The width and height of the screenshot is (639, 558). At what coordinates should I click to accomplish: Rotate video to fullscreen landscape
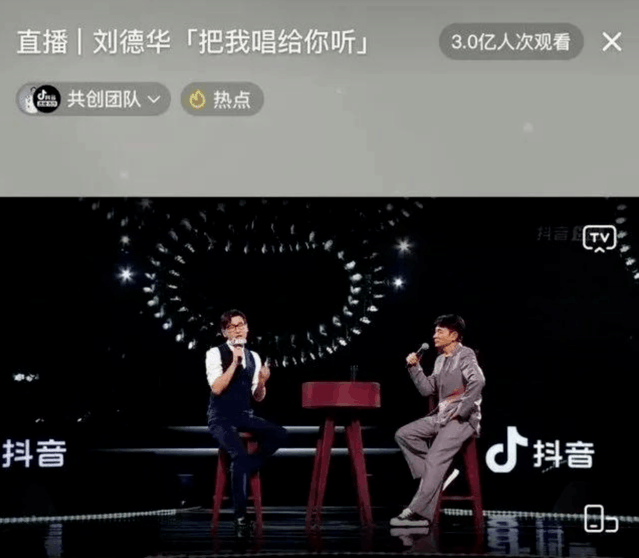click(x=600, y=517)
